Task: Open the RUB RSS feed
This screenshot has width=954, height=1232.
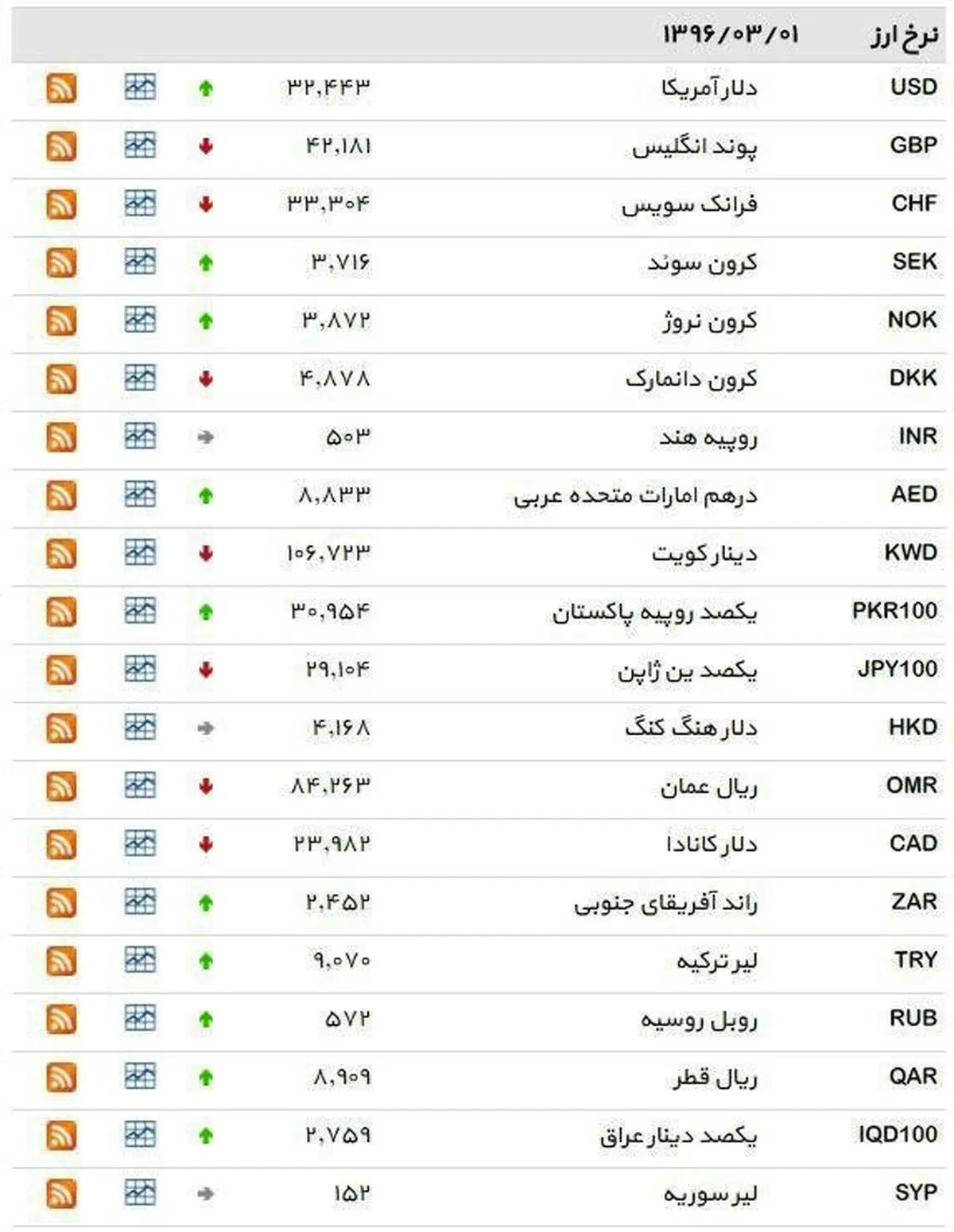Action: click(x=61, y=1019)
